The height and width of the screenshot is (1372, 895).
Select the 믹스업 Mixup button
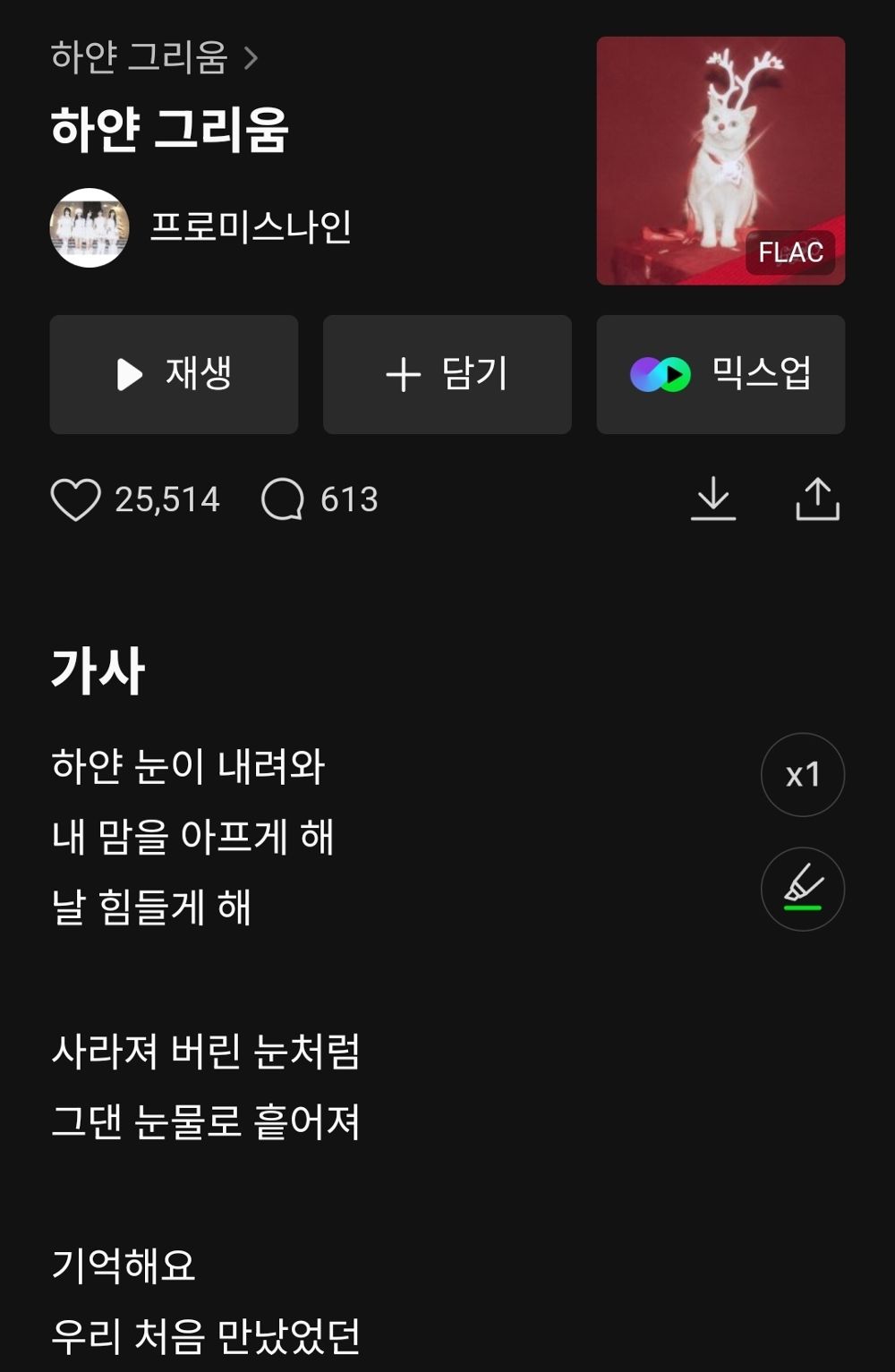720,374
